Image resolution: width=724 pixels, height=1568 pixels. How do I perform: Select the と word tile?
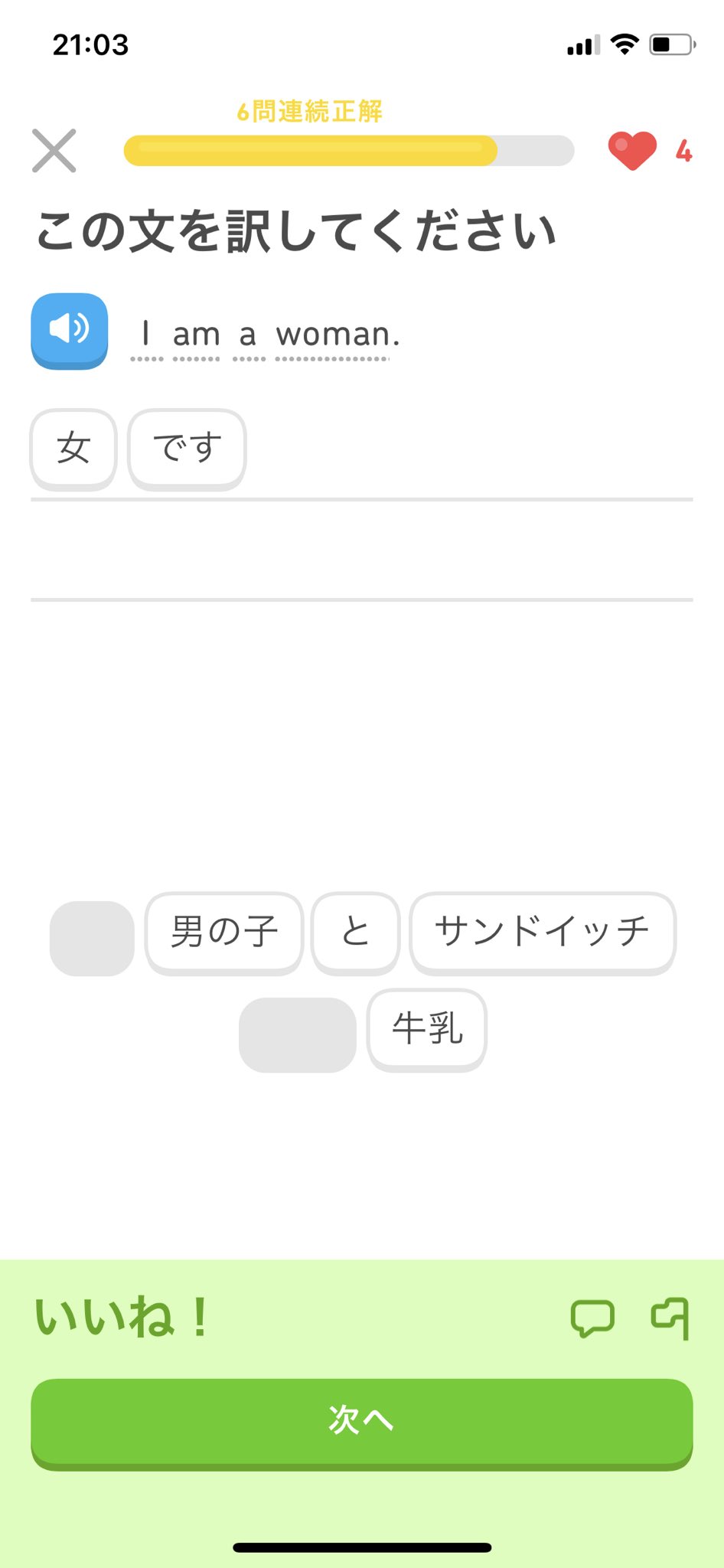click(x=356, y=933)
